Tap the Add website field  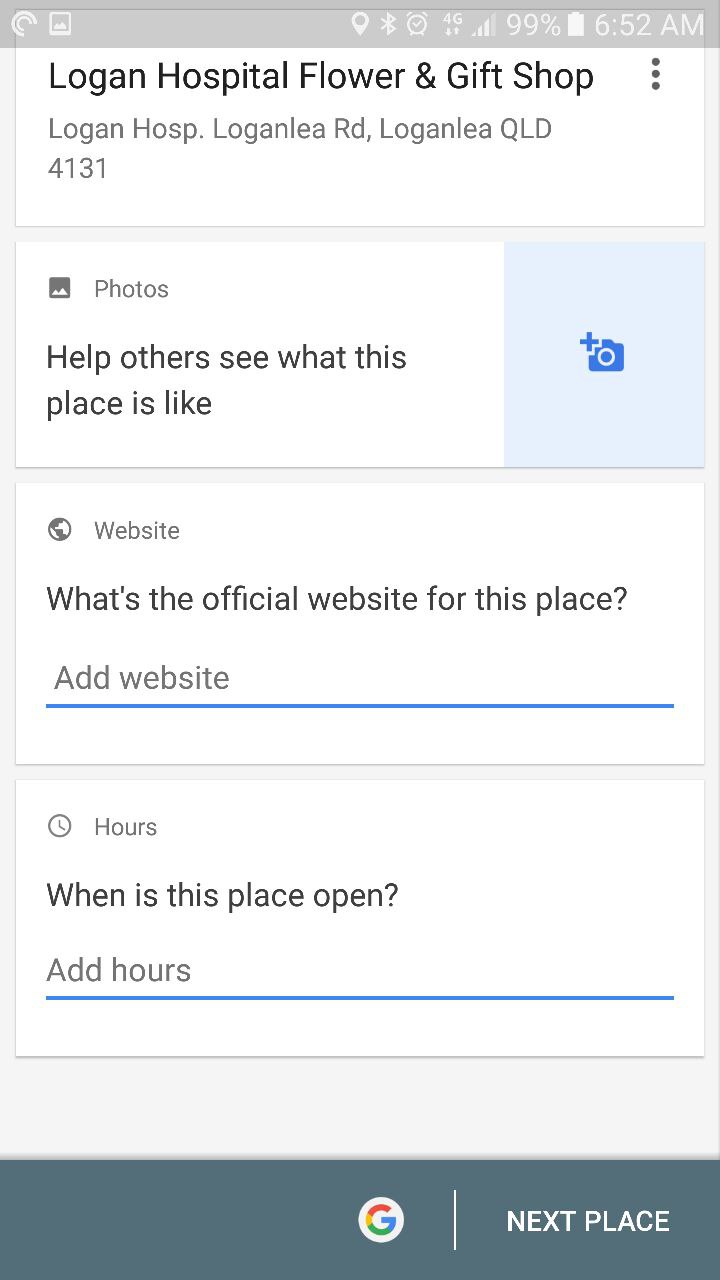pyautogui.click(x=360, y=679)
